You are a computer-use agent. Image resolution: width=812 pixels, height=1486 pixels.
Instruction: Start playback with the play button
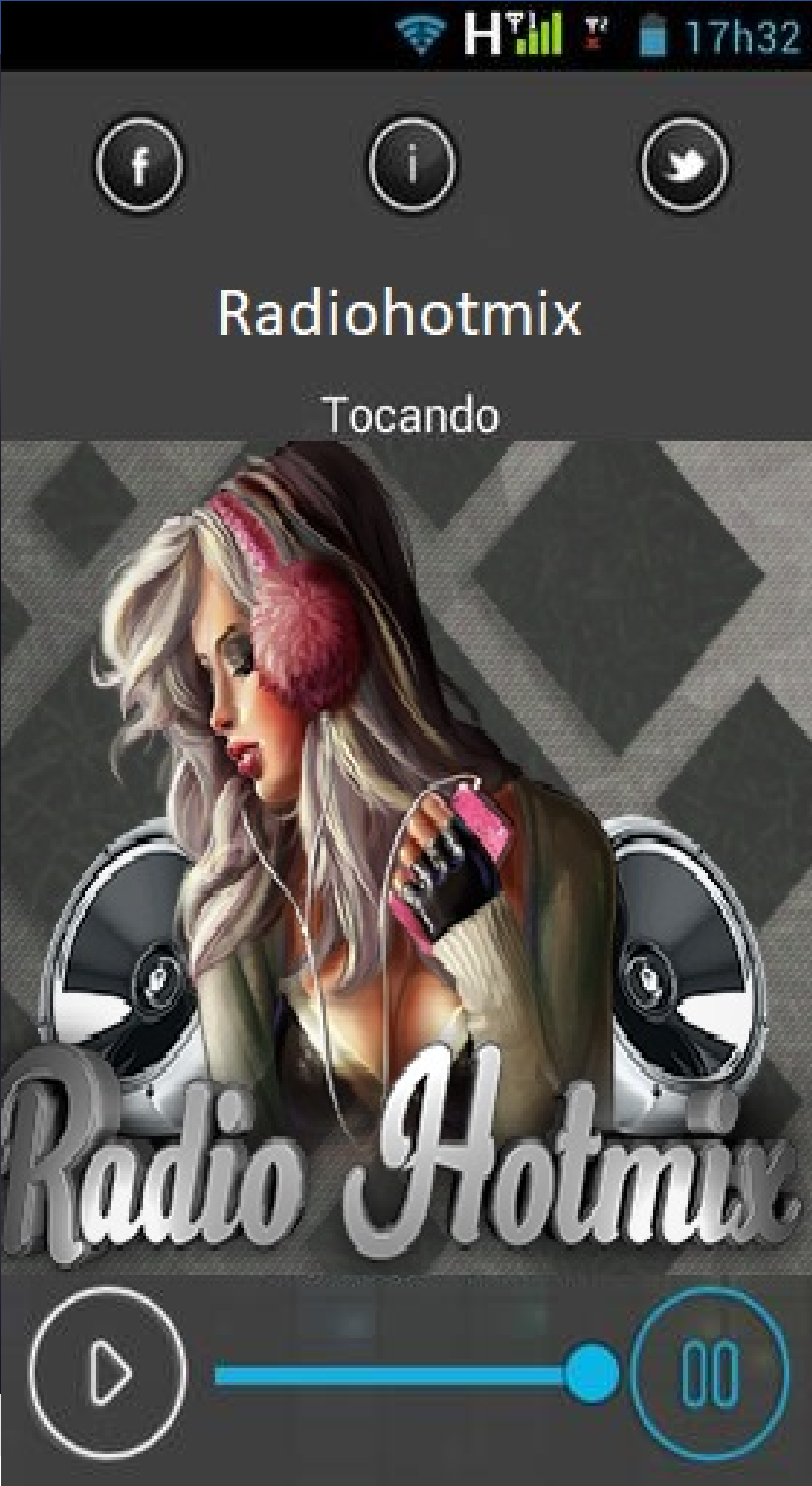(108, 1373)
